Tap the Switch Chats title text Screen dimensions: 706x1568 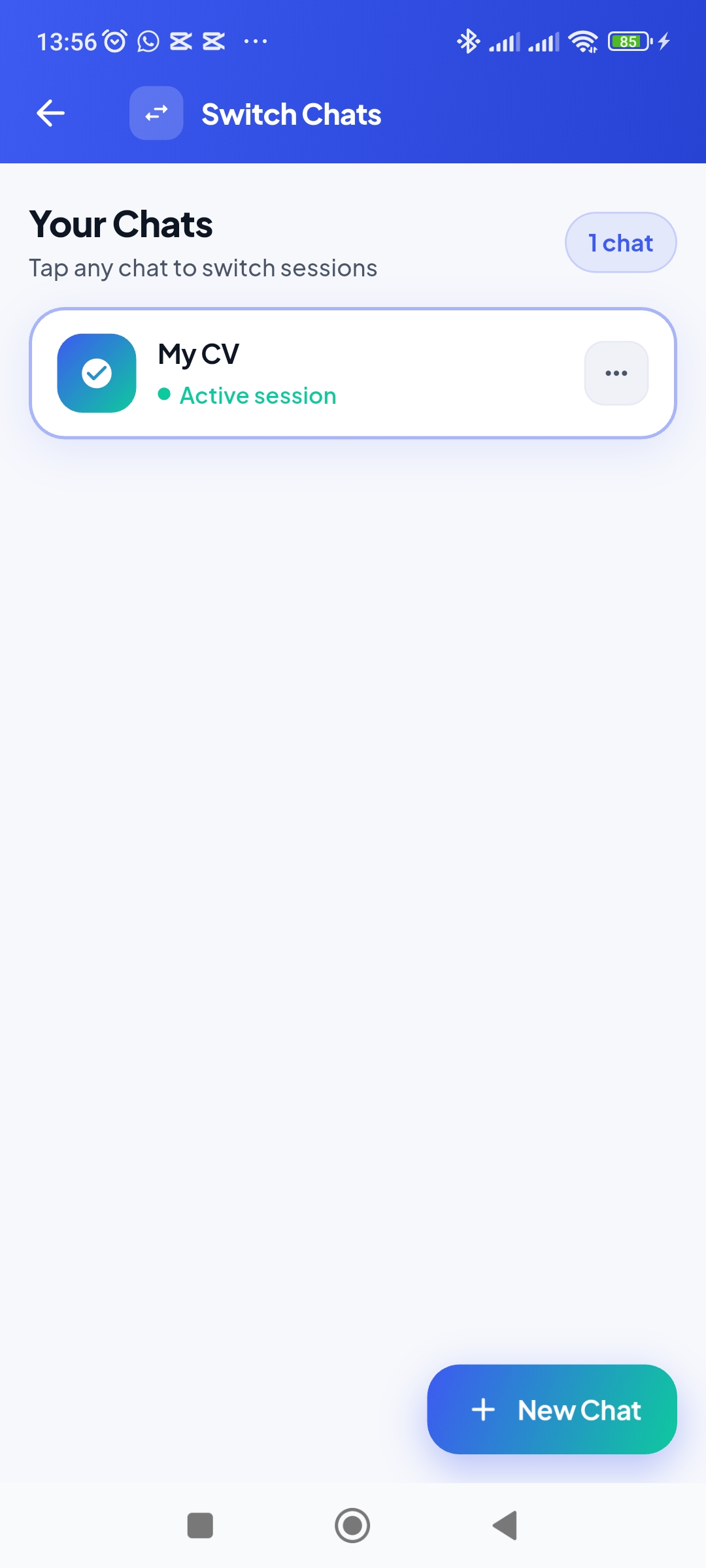tap(291, 113)
